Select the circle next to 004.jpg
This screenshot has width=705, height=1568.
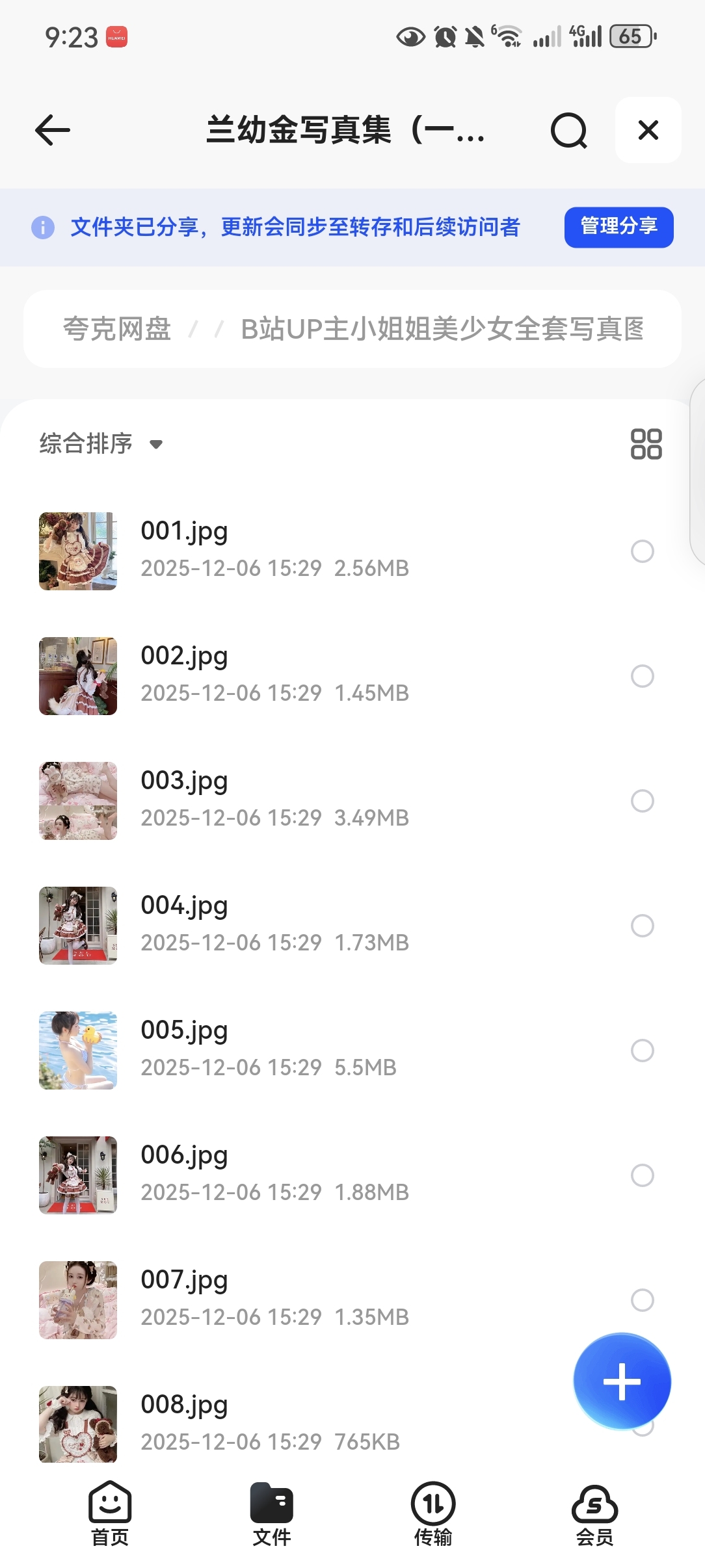coord(642,926)
